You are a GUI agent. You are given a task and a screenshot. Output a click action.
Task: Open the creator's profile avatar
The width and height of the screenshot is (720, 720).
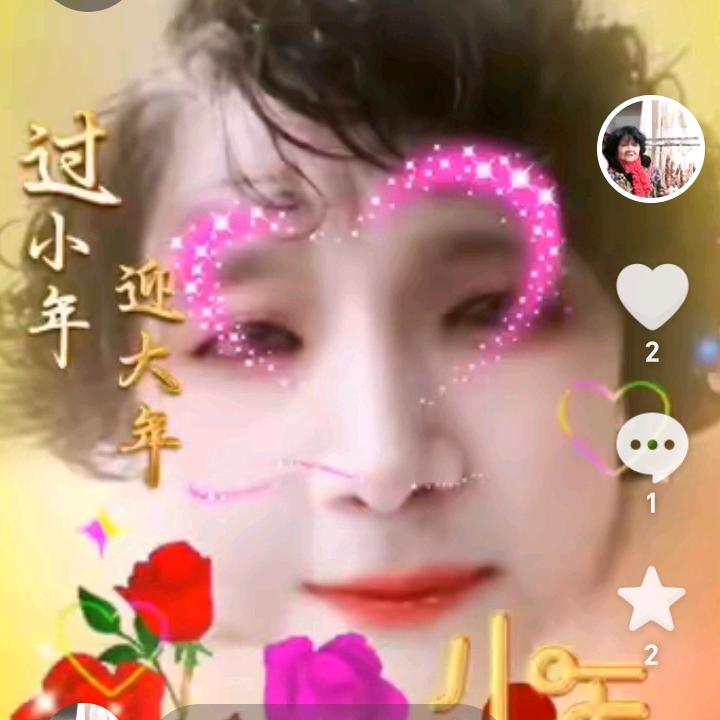point(651,149)
